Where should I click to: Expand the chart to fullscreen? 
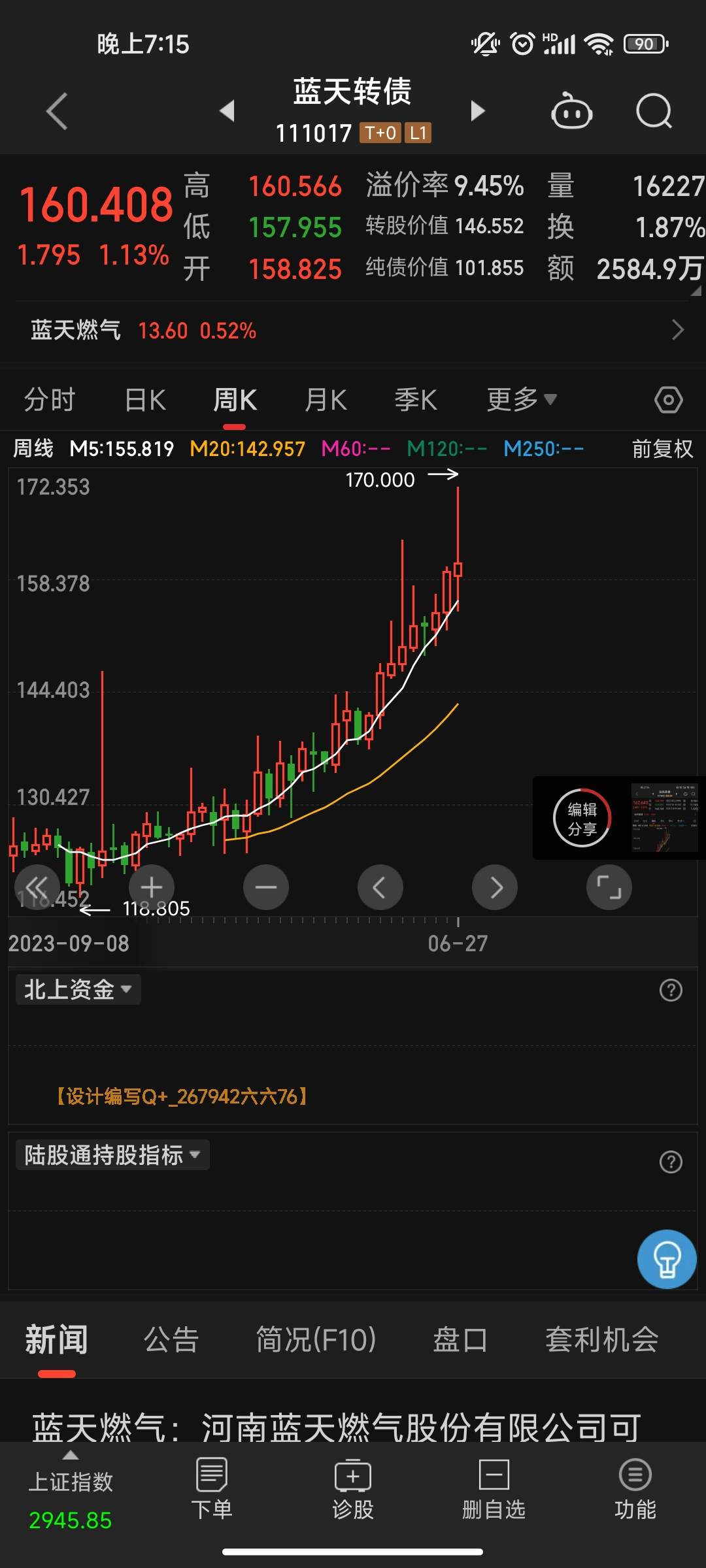609,887
